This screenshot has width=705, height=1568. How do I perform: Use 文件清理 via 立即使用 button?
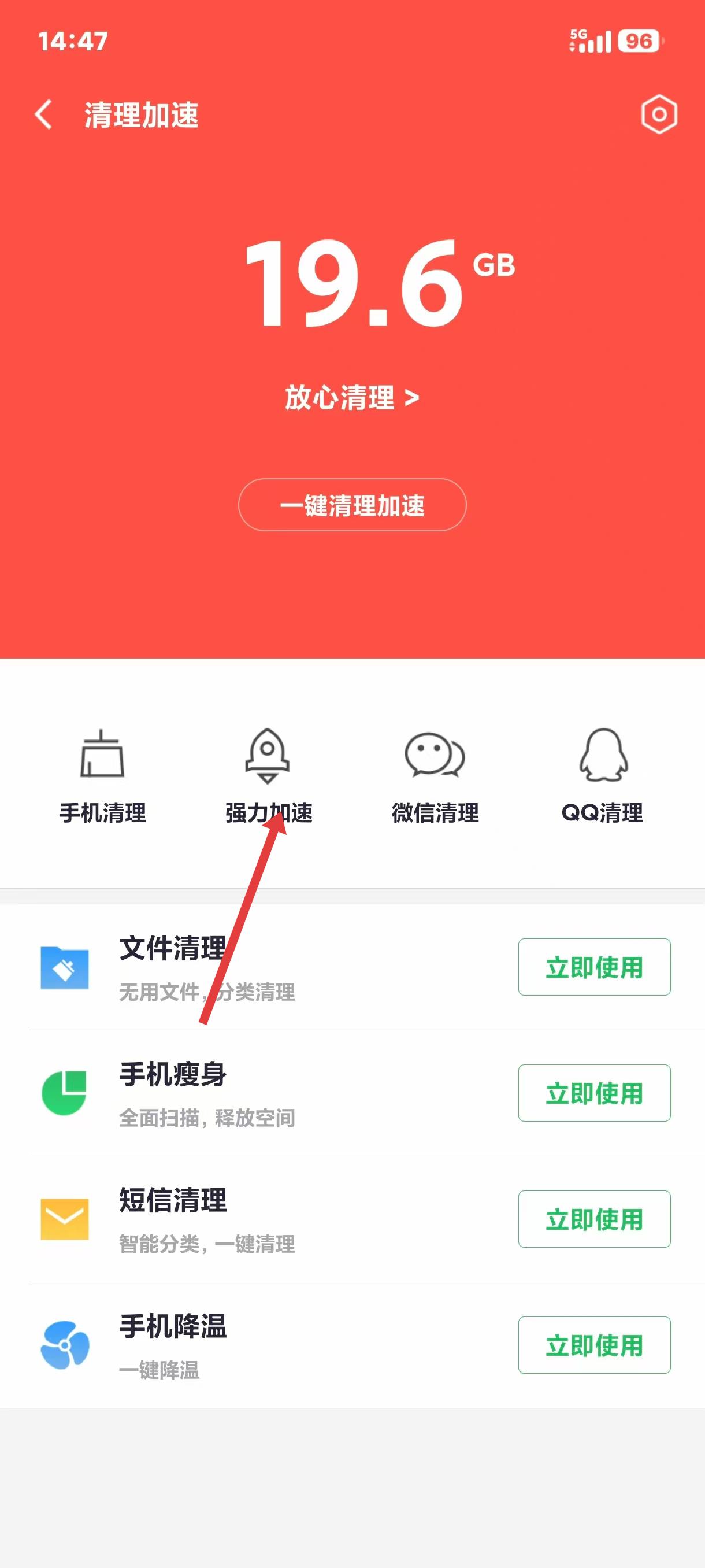(593, 967)
